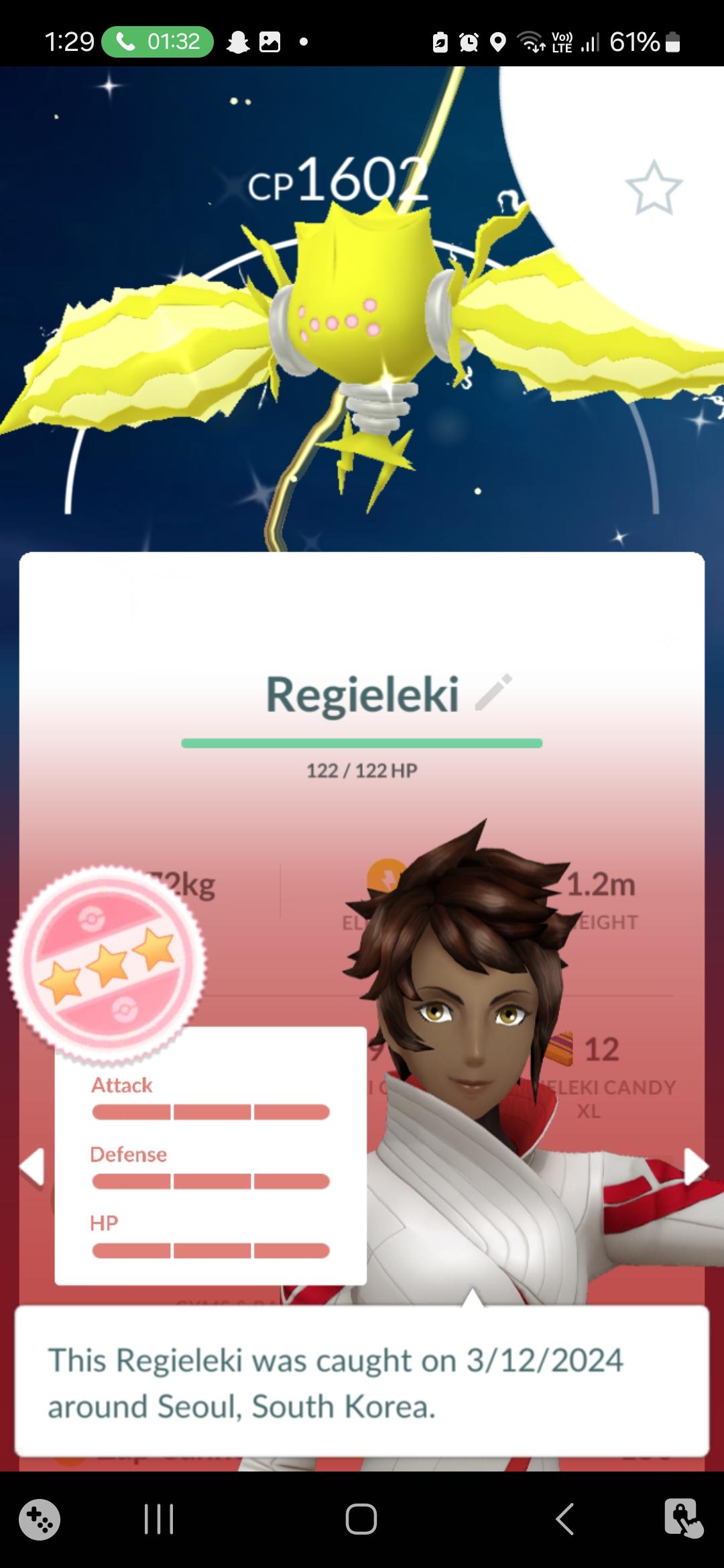Image resolution: width=724 pixels, height=1568 pixels.
Task: Open the ongoing call from the green pill
Action: pos(158,42)
